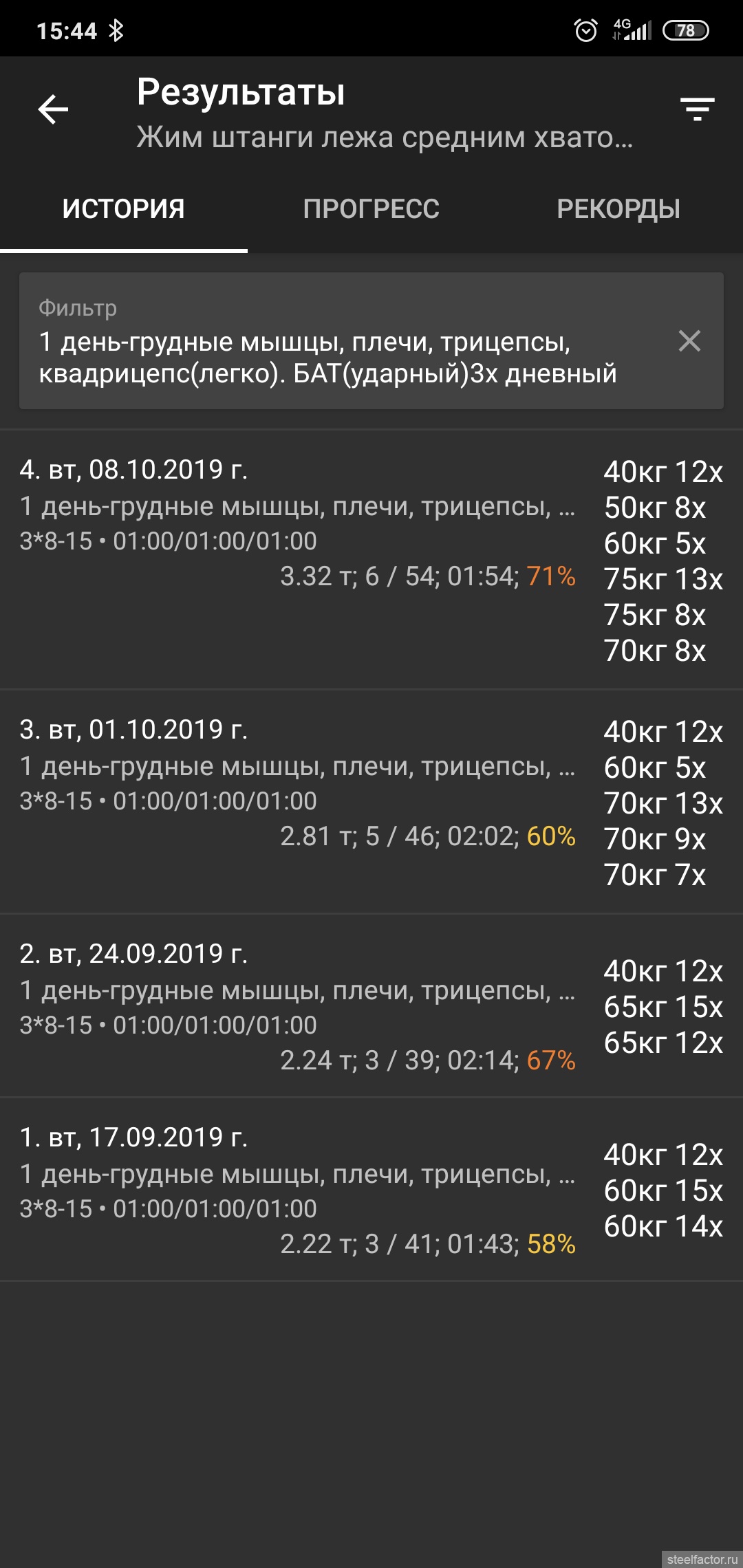743x1568 pixels.
Task: Switch to the ПРОГРЕСС tab
Action: (x=371, y=209)
